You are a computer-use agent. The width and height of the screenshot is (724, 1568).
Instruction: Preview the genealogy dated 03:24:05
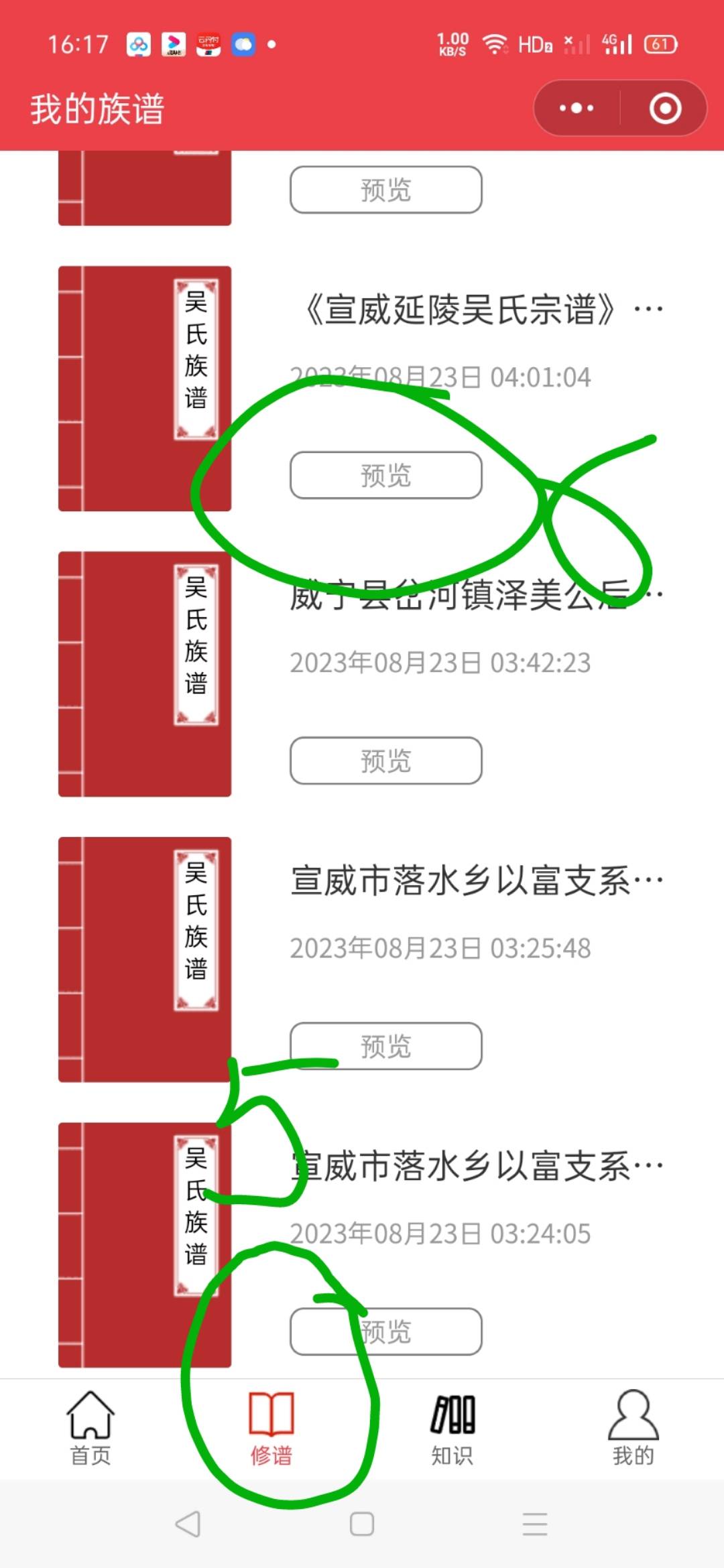click(385, 1331)
